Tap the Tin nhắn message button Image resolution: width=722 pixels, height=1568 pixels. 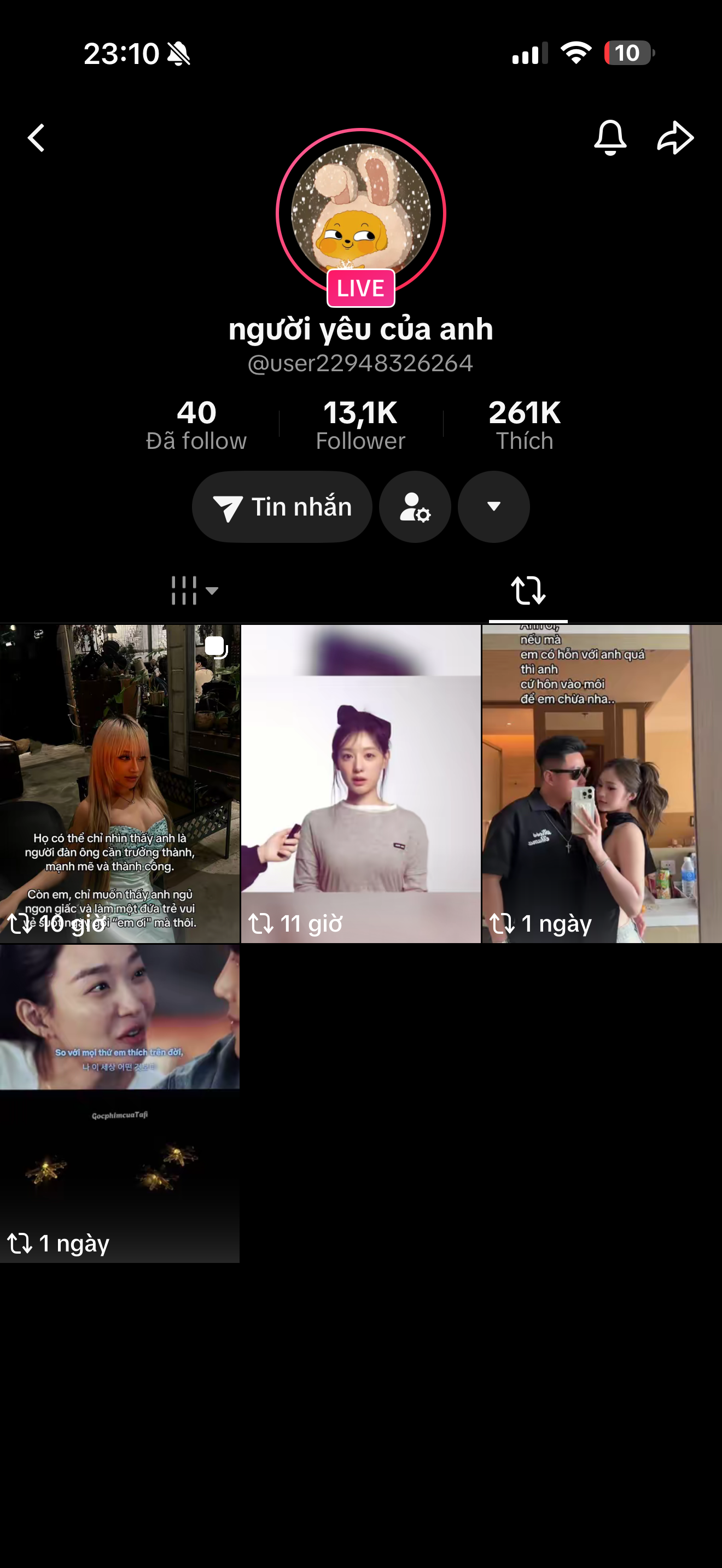pyautogui.click(x=282, y=506)
